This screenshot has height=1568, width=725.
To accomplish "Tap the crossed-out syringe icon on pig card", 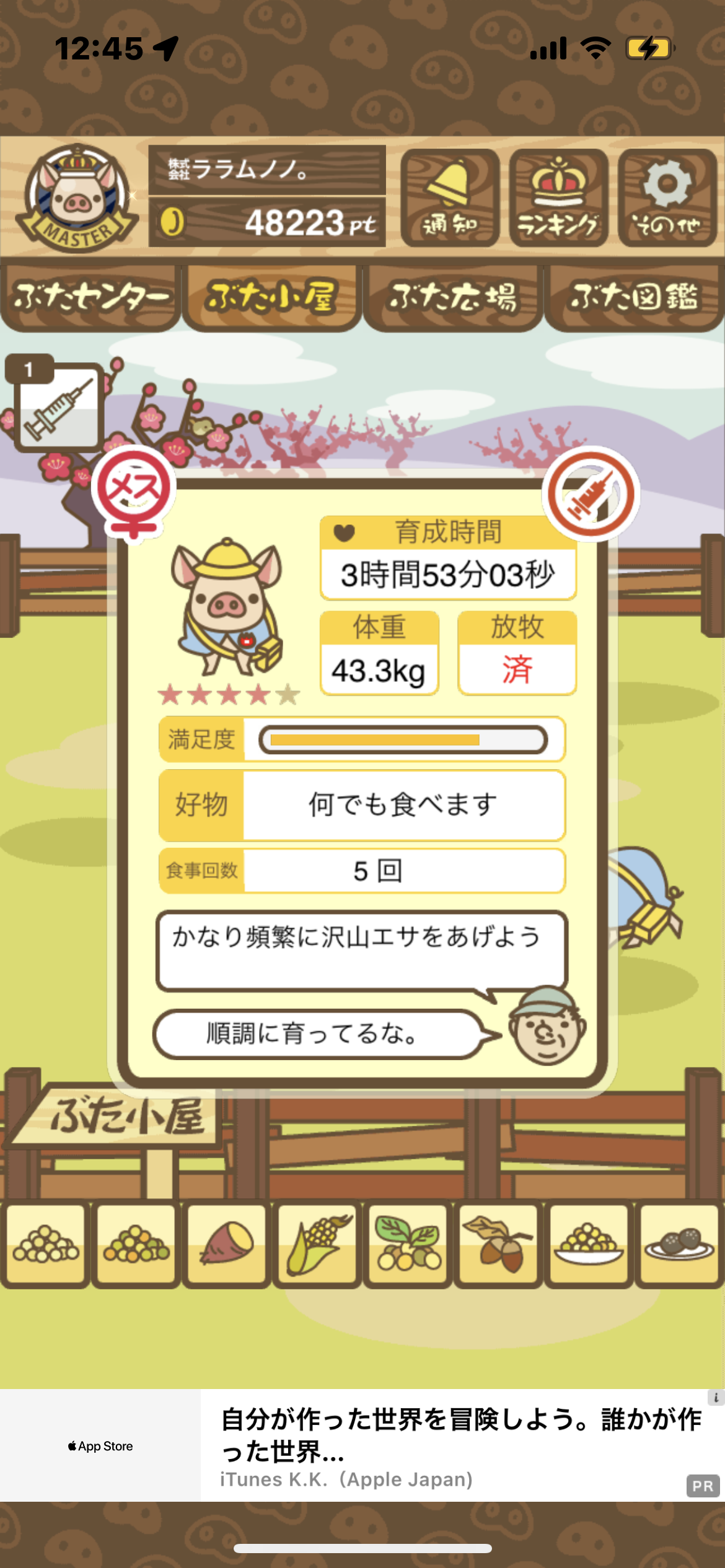I will (591, 494).
